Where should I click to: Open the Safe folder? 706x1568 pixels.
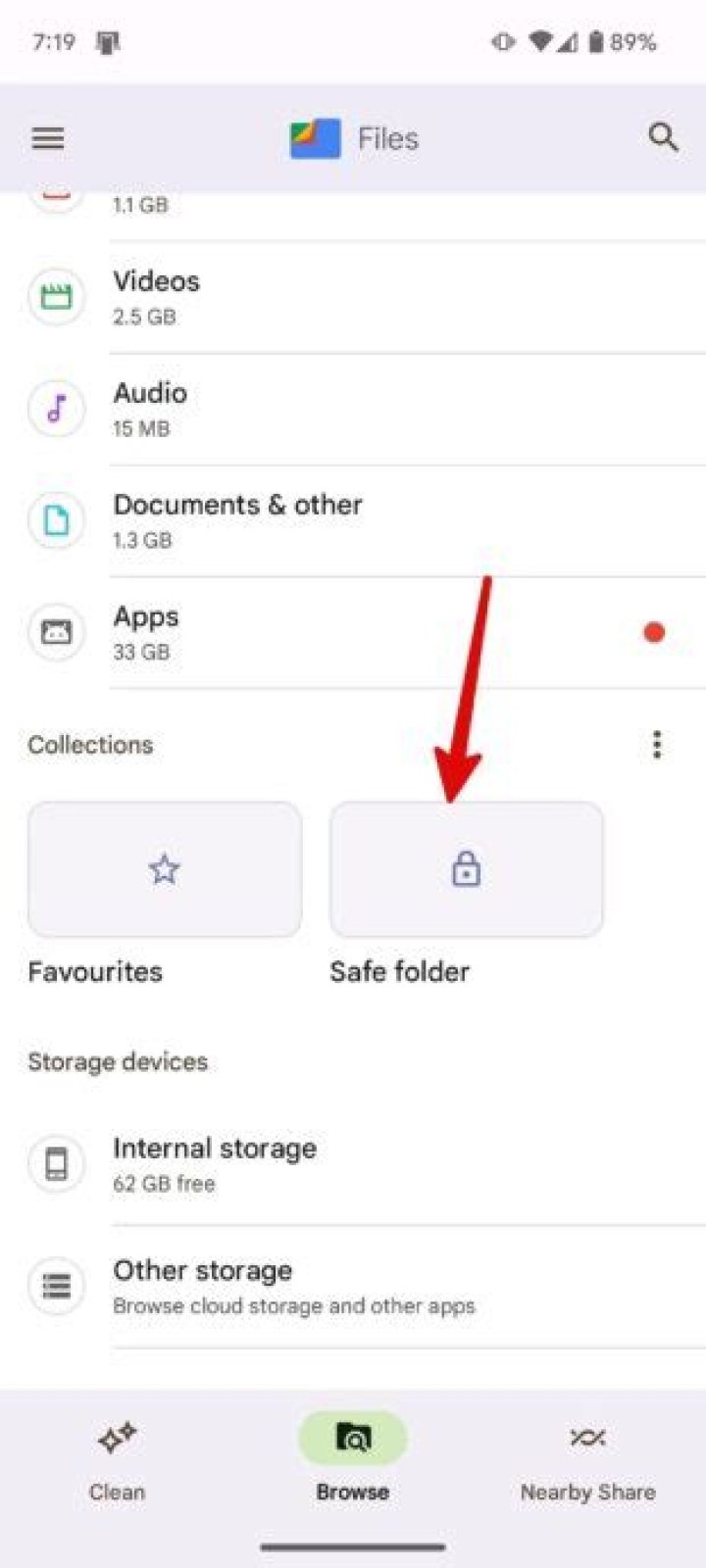tap(466, 869)
